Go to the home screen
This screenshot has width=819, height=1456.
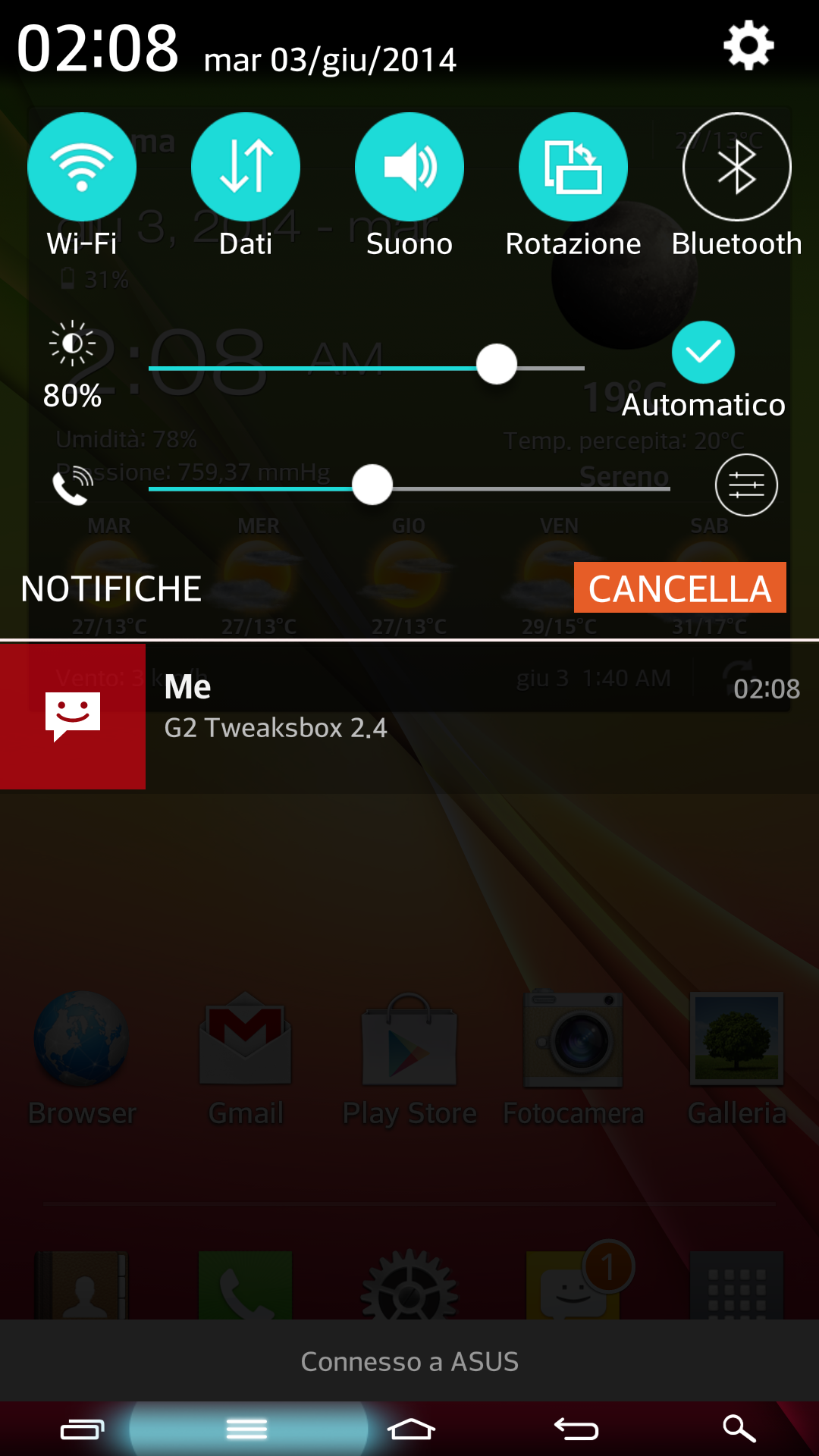tap(410, 1429)
